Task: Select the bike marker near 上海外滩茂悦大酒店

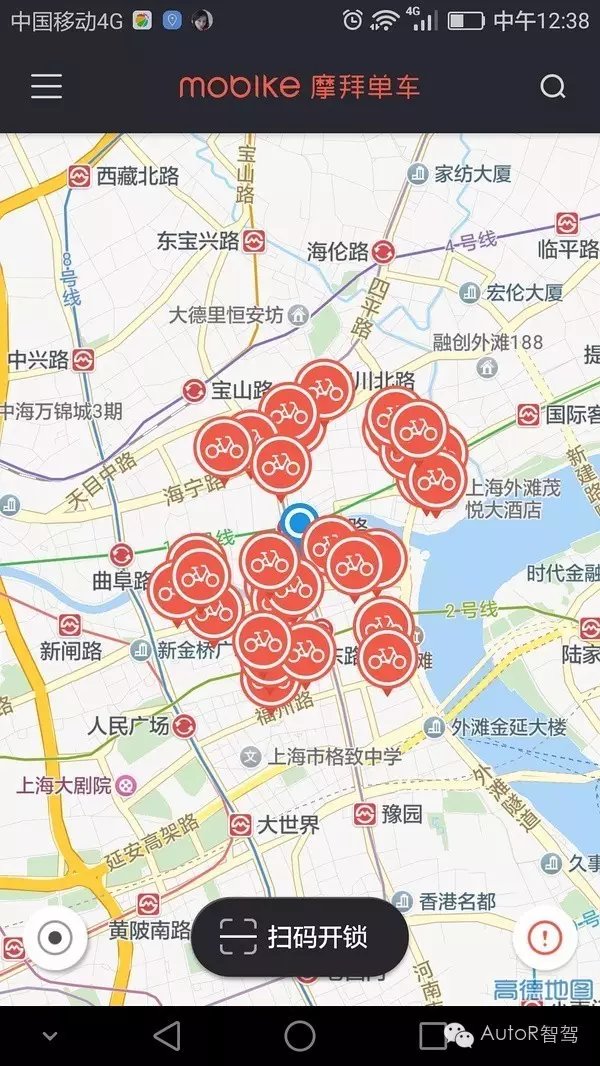Action: (438, 480)
